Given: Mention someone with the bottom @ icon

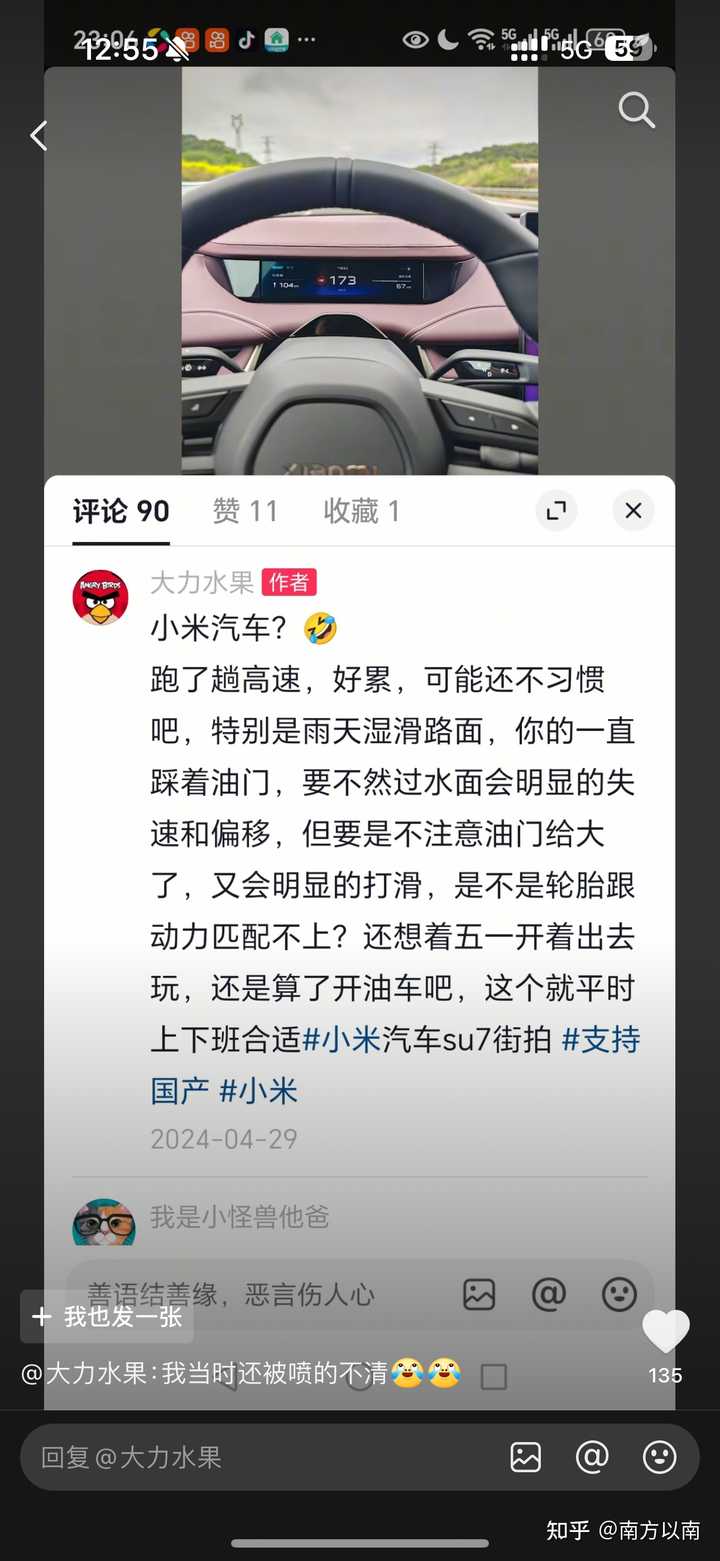Looking at the screenshot, I should [592, 1457].
